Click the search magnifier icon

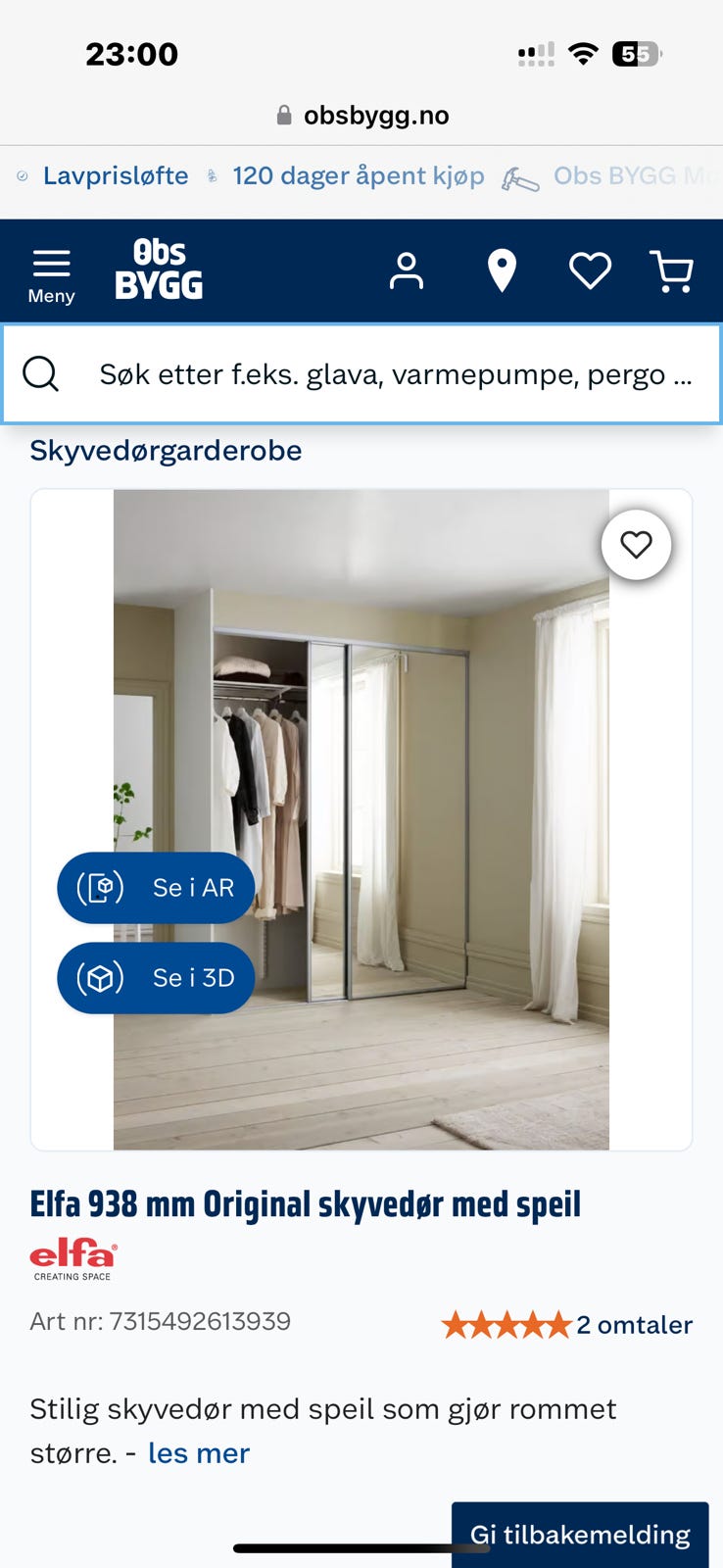(40, 373)
